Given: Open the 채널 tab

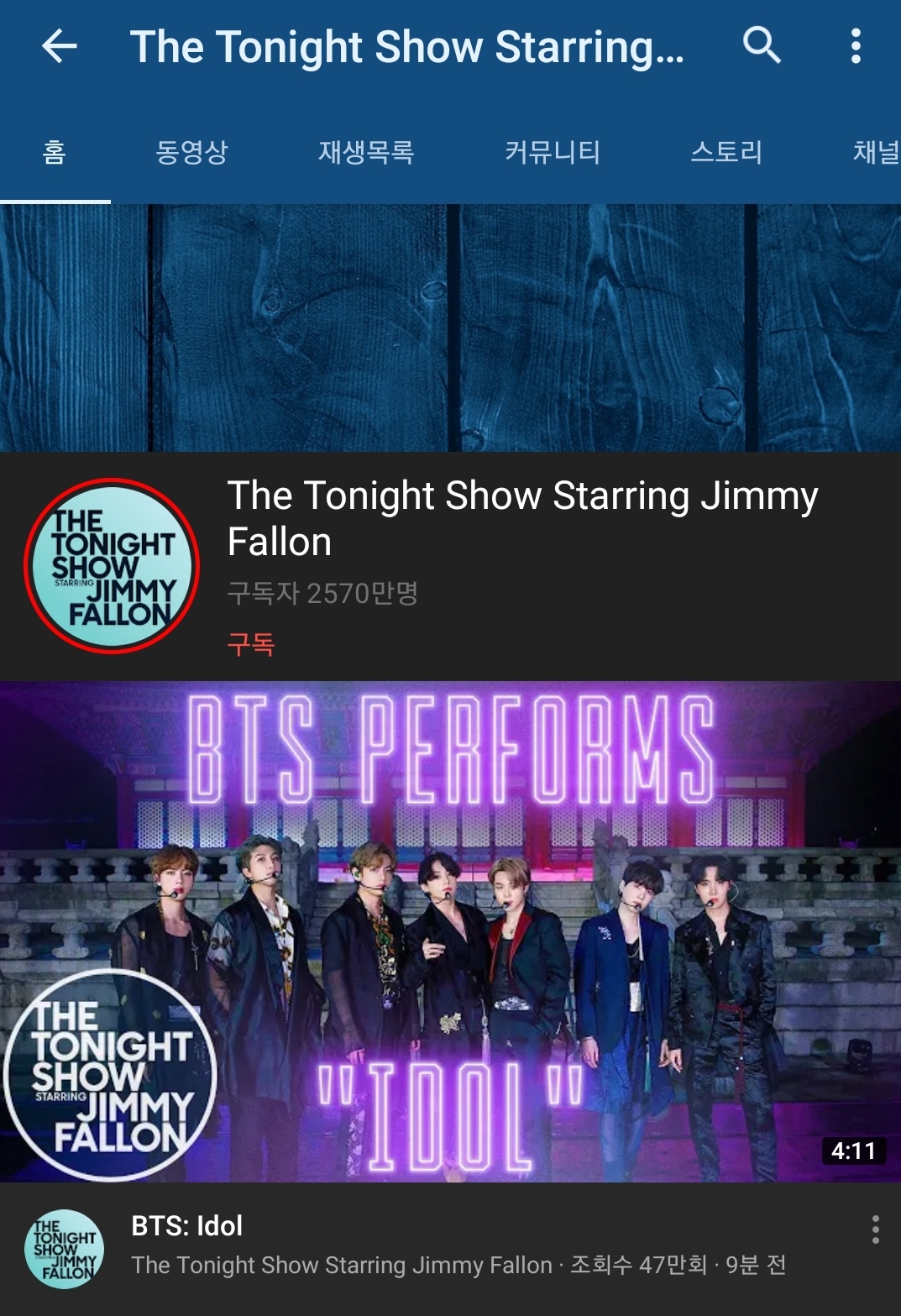Looking at the screenshot, I should click(x=875, y=153).
